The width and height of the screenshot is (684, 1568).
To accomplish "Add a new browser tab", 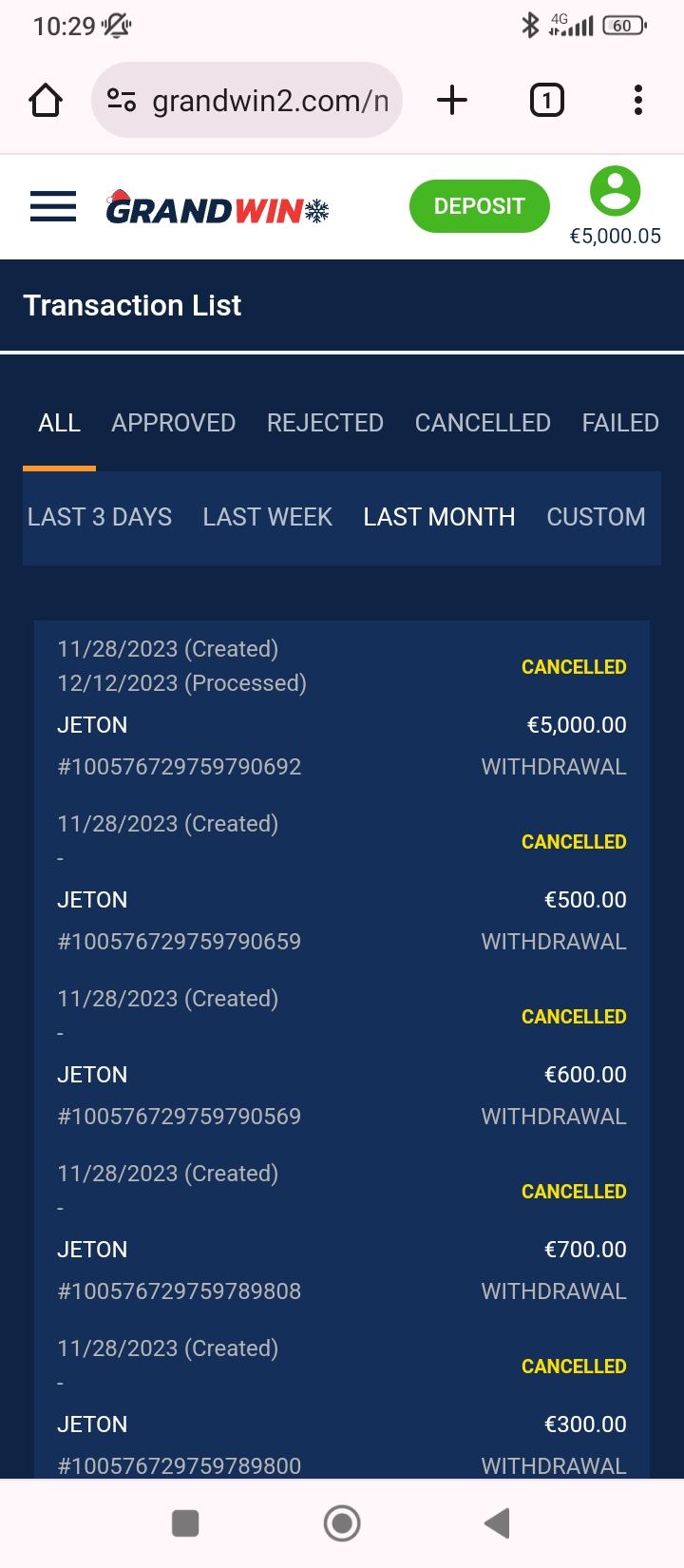I will click(x=452, y=100).
